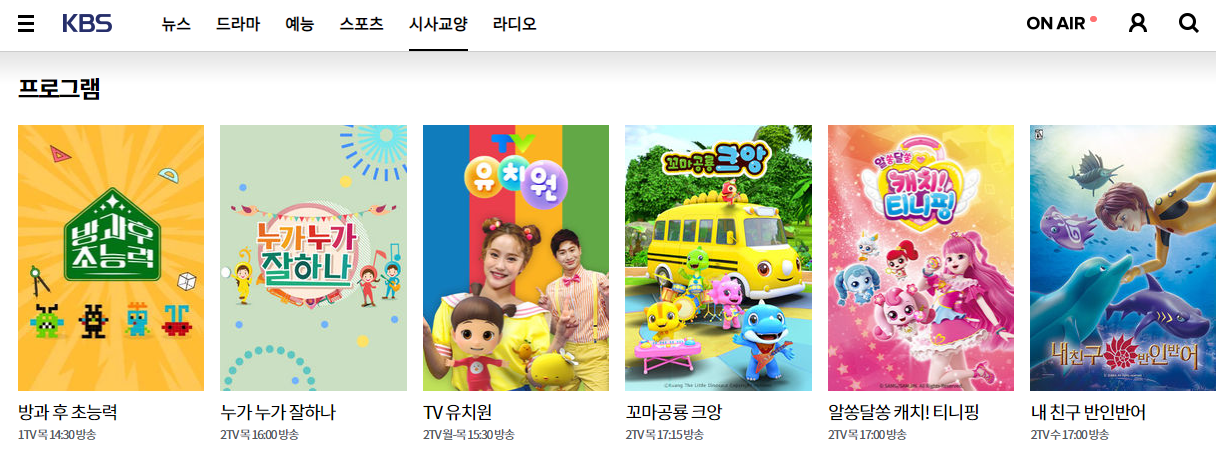
Task: Open the 방과 후 초능력 program
Action: [x=111, y=258]
